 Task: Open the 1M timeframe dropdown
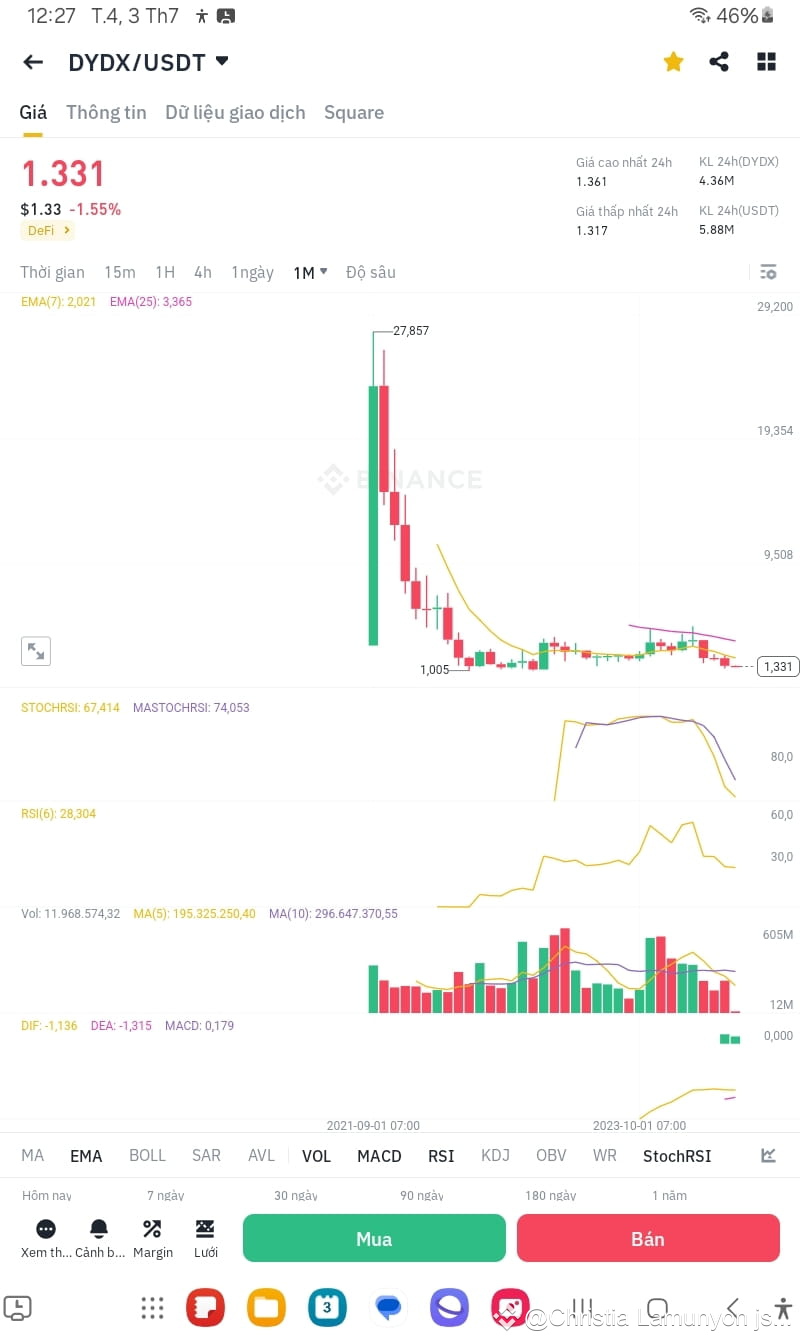(310, 271)
